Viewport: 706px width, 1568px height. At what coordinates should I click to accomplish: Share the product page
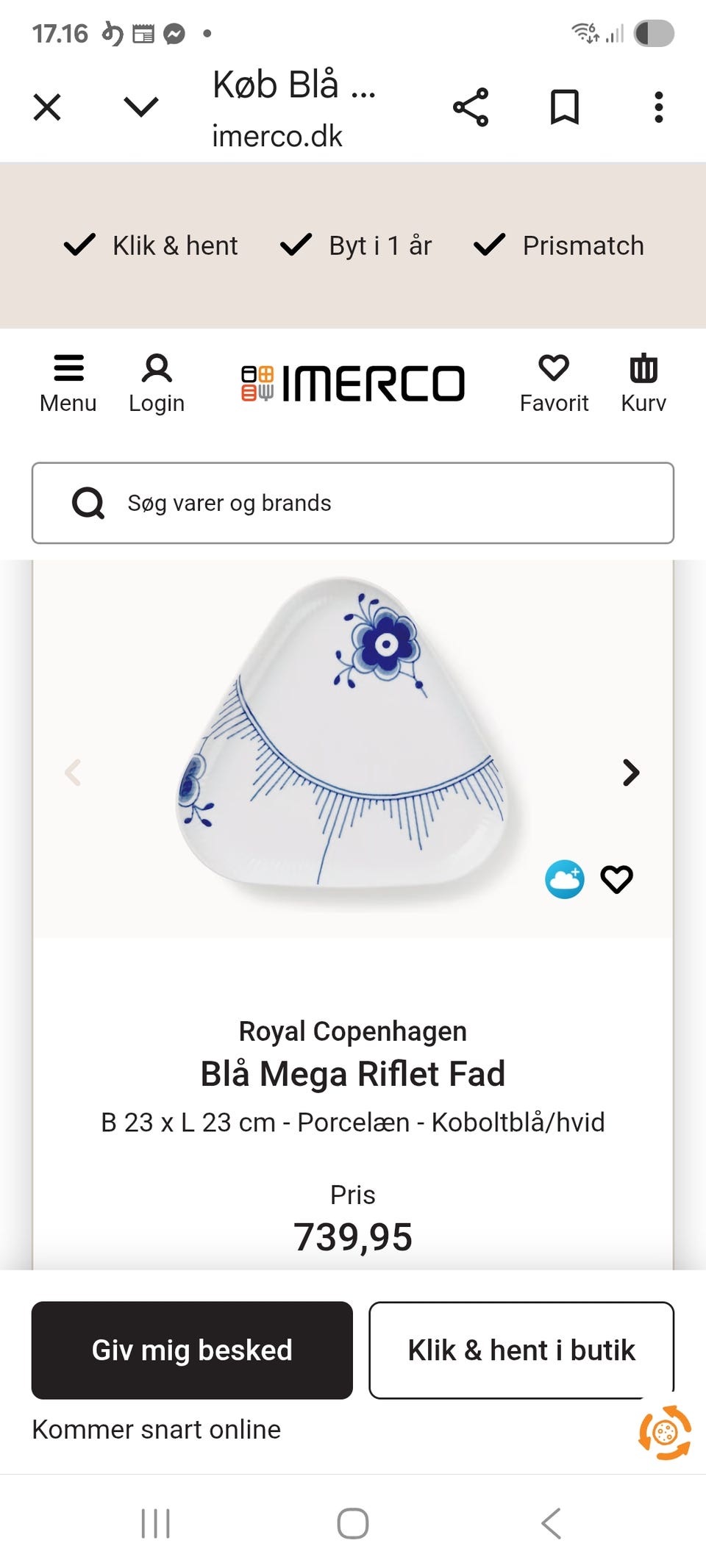[471, 106]
